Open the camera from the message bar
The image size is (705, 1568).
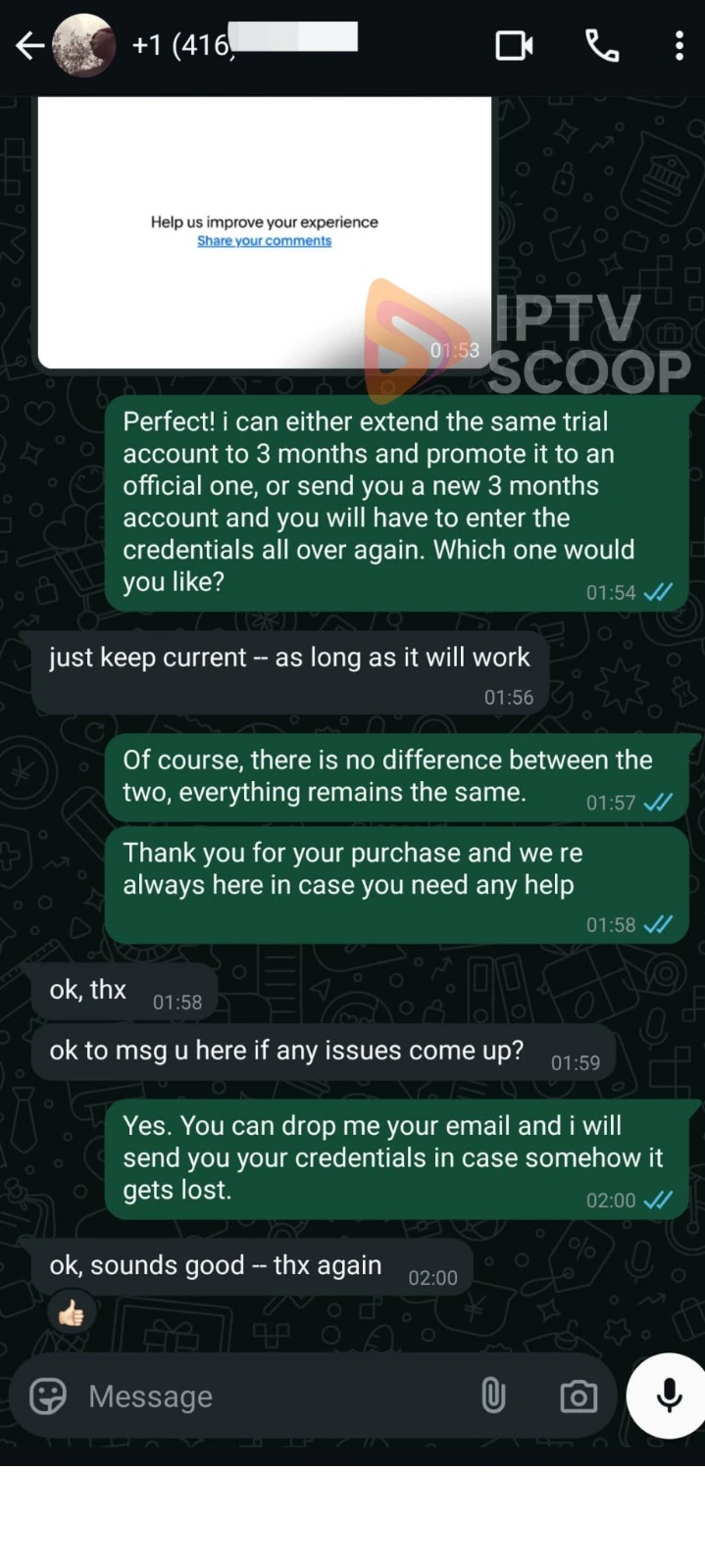point(578,1396)
